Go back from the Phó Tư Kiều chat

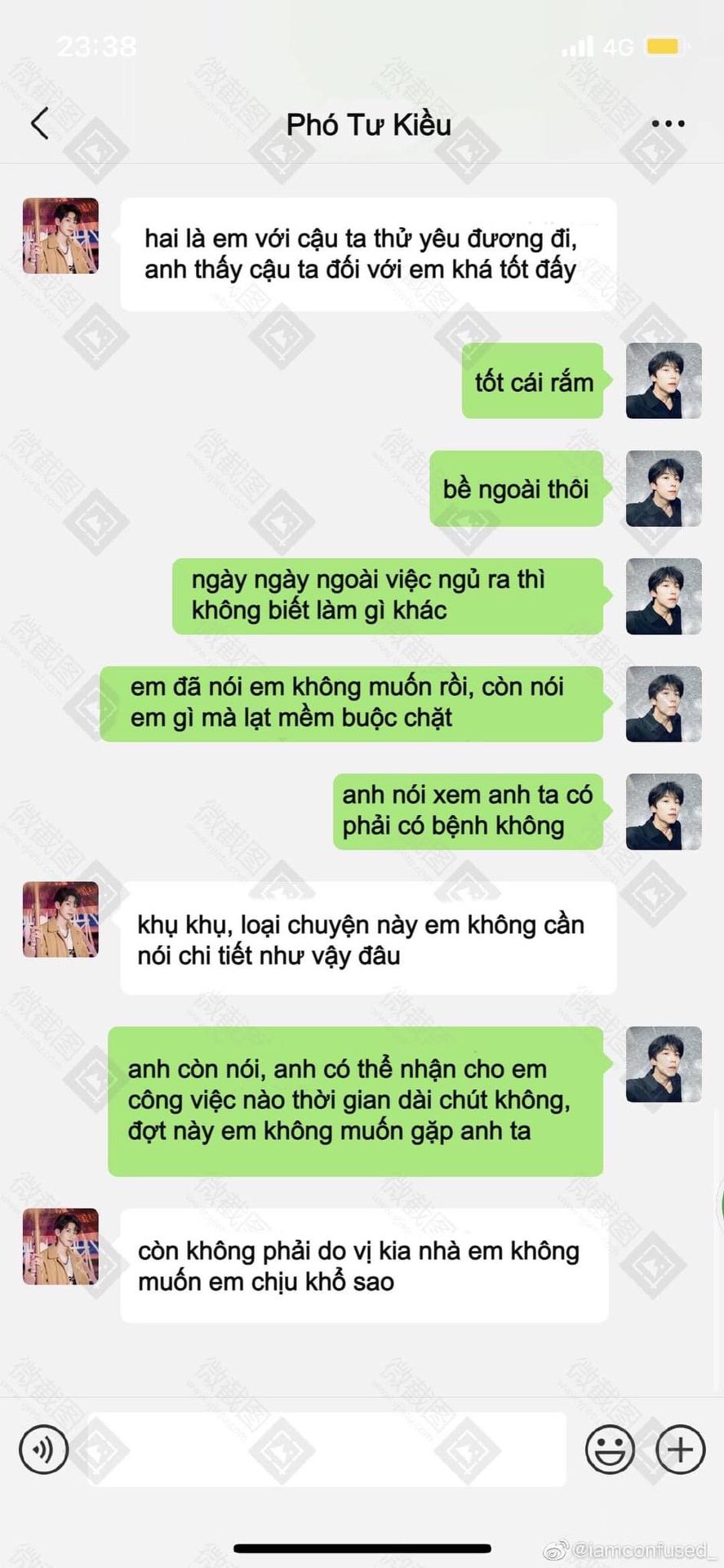39,123
